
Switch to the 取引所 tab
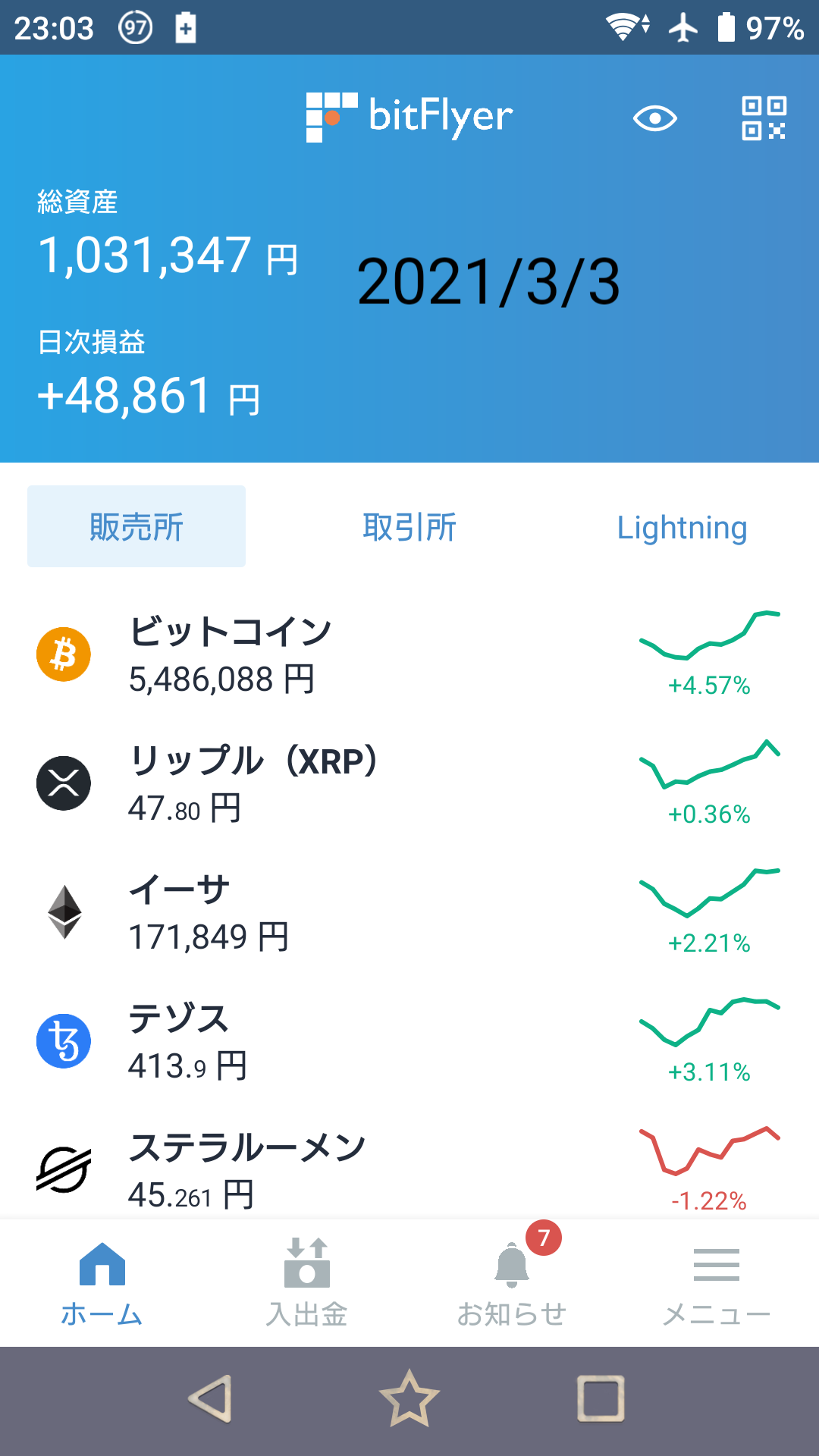point(409,527)
